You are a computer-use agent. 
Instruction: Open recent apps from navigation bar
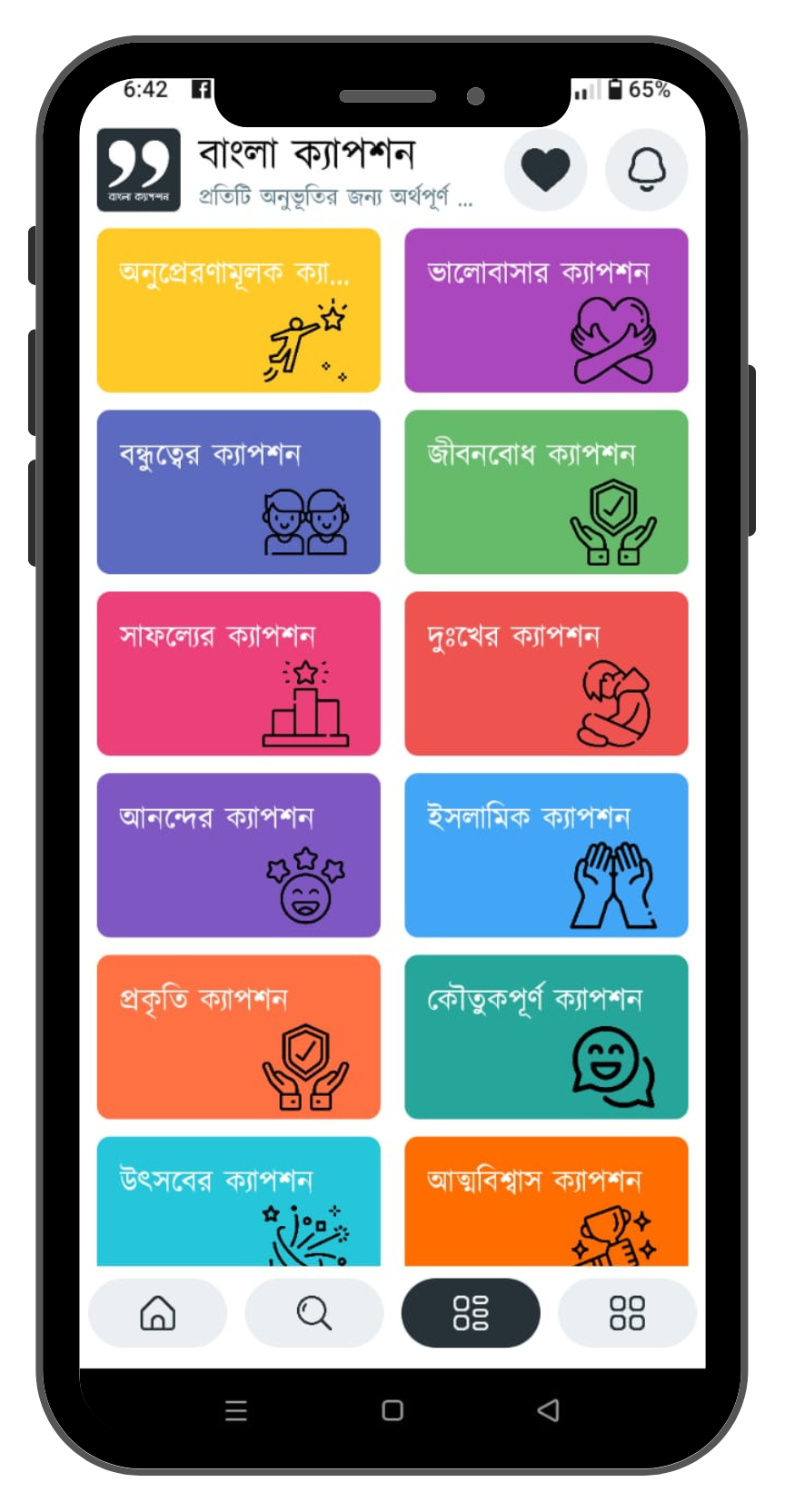(236, 1410)
